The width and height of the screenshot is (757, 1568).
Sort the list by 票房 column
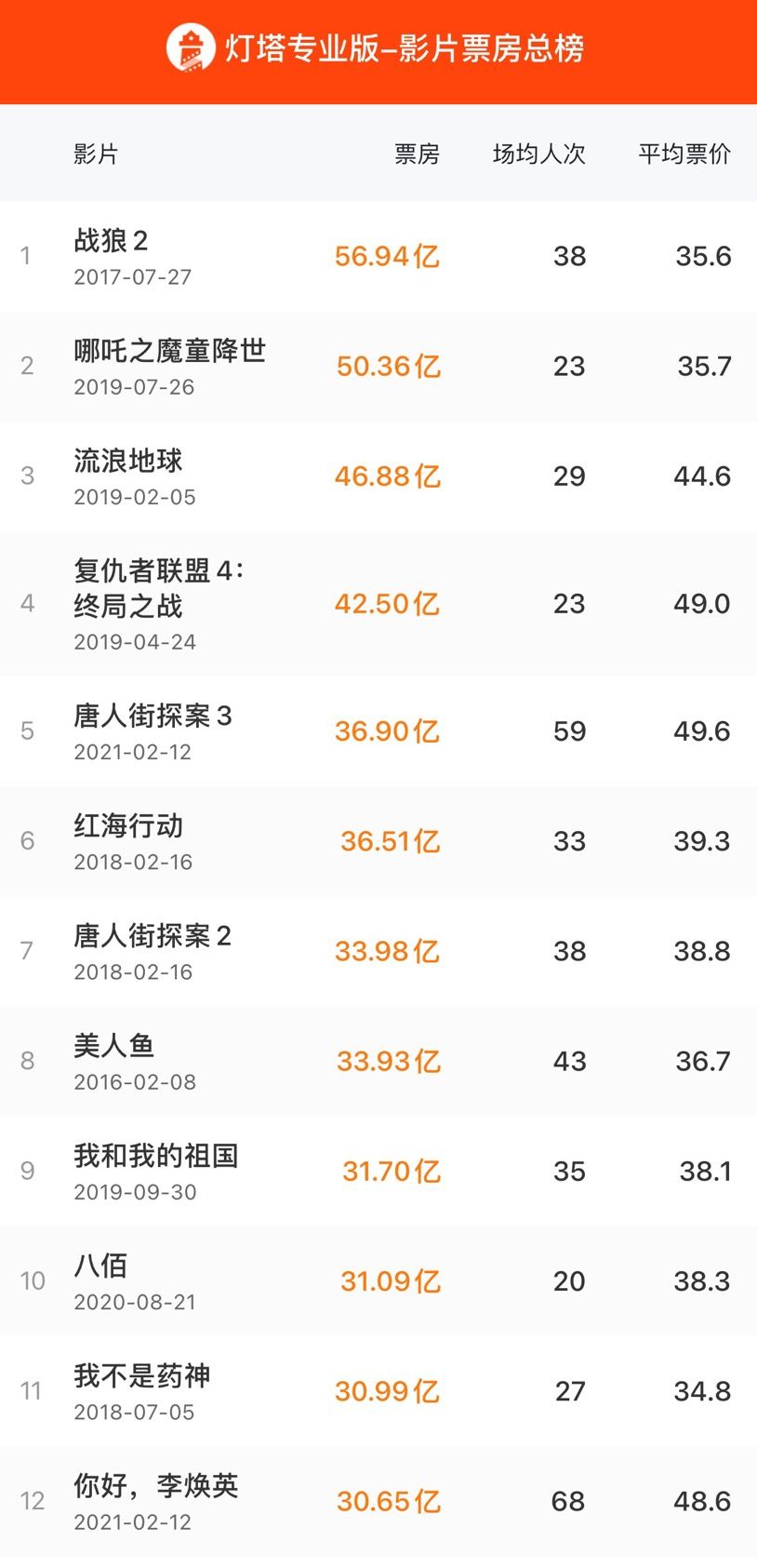tap(418, 154)
